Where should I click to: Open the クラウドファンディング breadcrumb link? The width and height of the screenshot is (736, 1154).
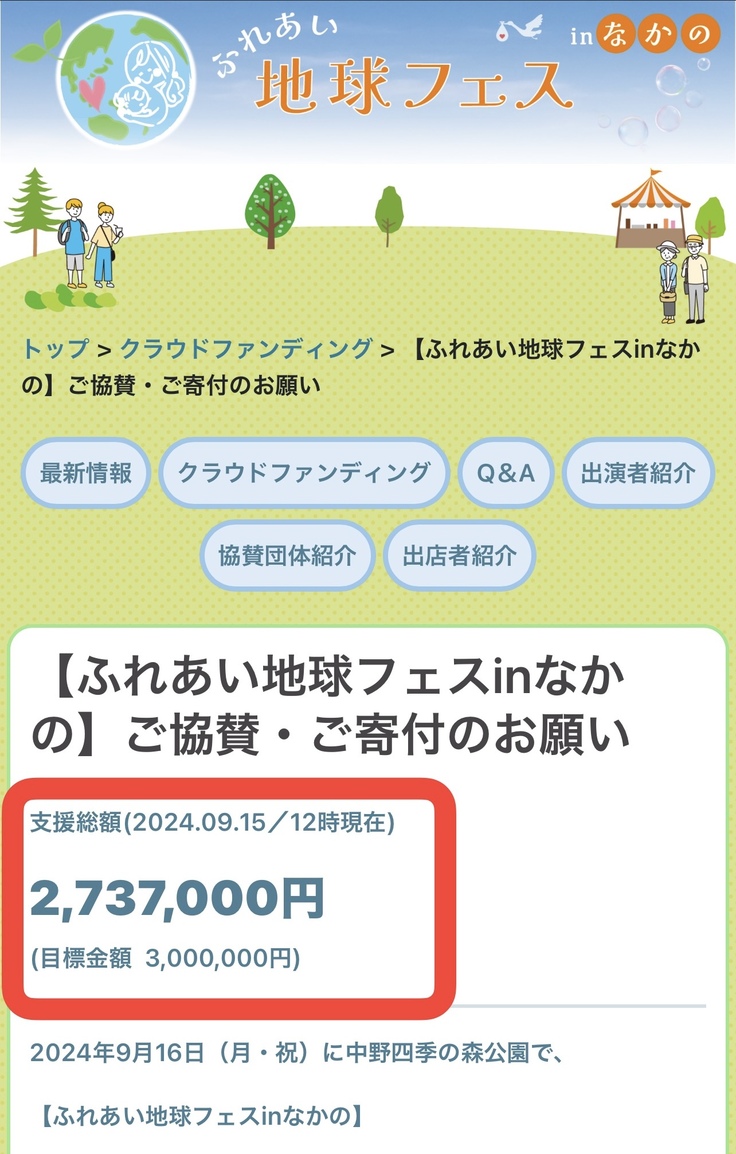point(246,349)
